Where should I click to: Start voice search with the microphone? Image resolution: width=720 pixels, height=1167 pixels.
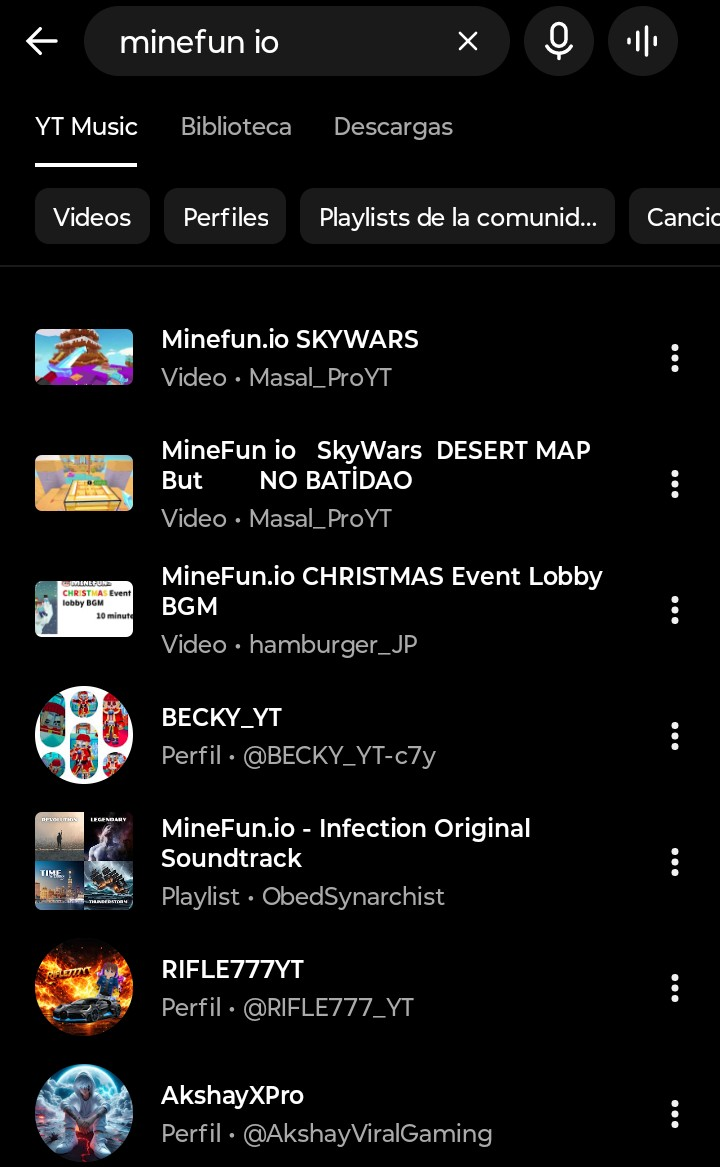[559, 41]
